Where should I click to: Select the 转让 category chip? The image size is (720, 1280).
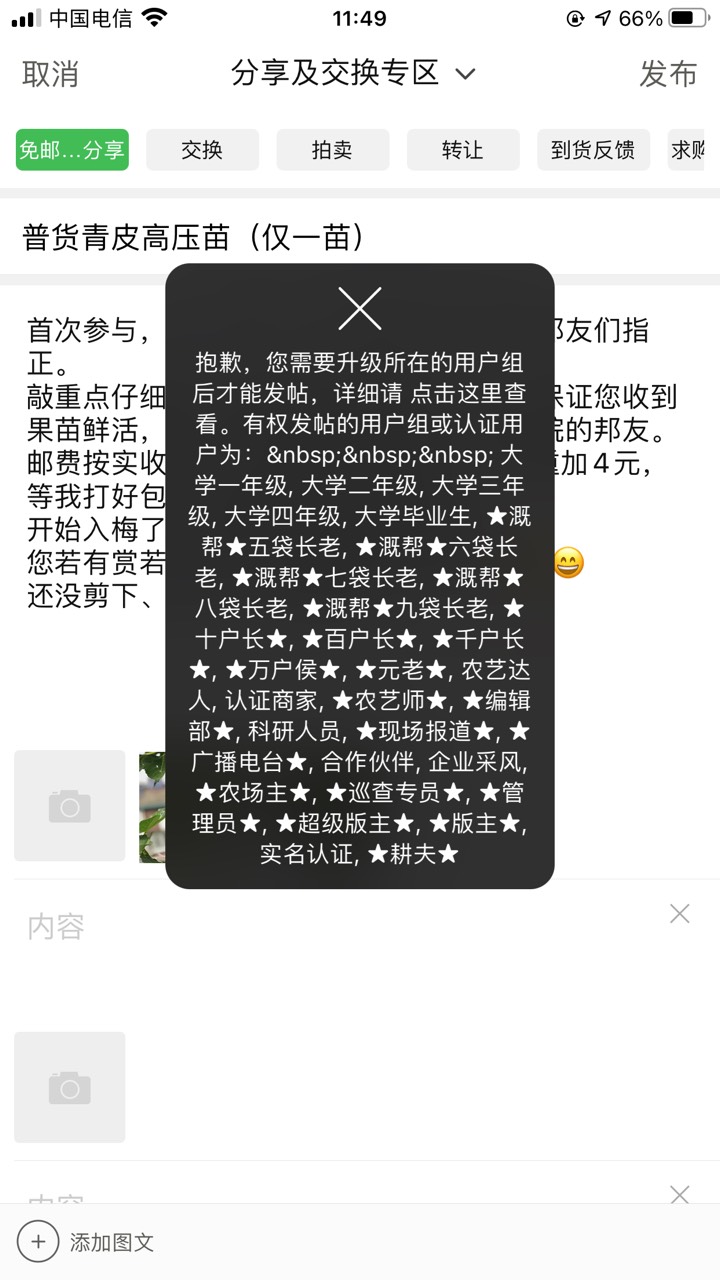coord(462,150)
